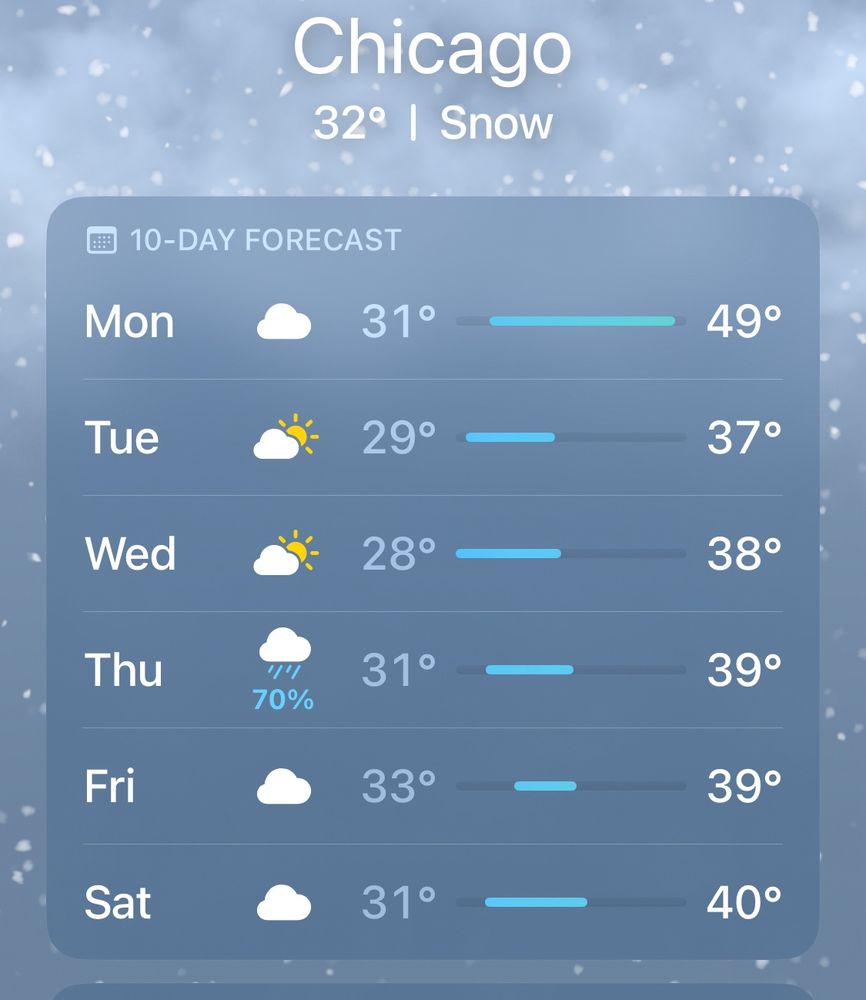The image size is (866, 1000).
Task: Select Friday's cloud icon
Action: (285, 786)
